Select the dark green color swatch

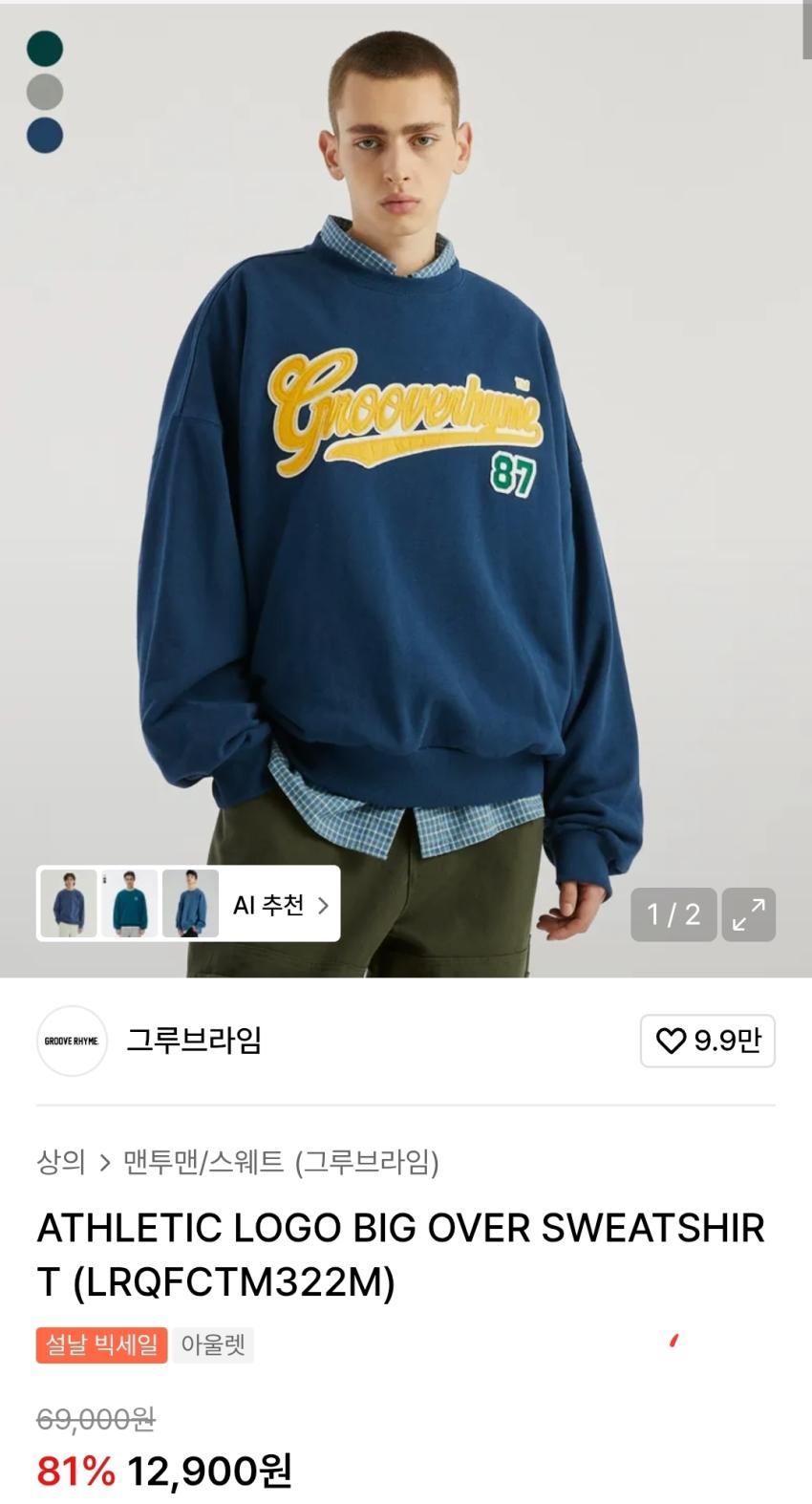(45, 49)
